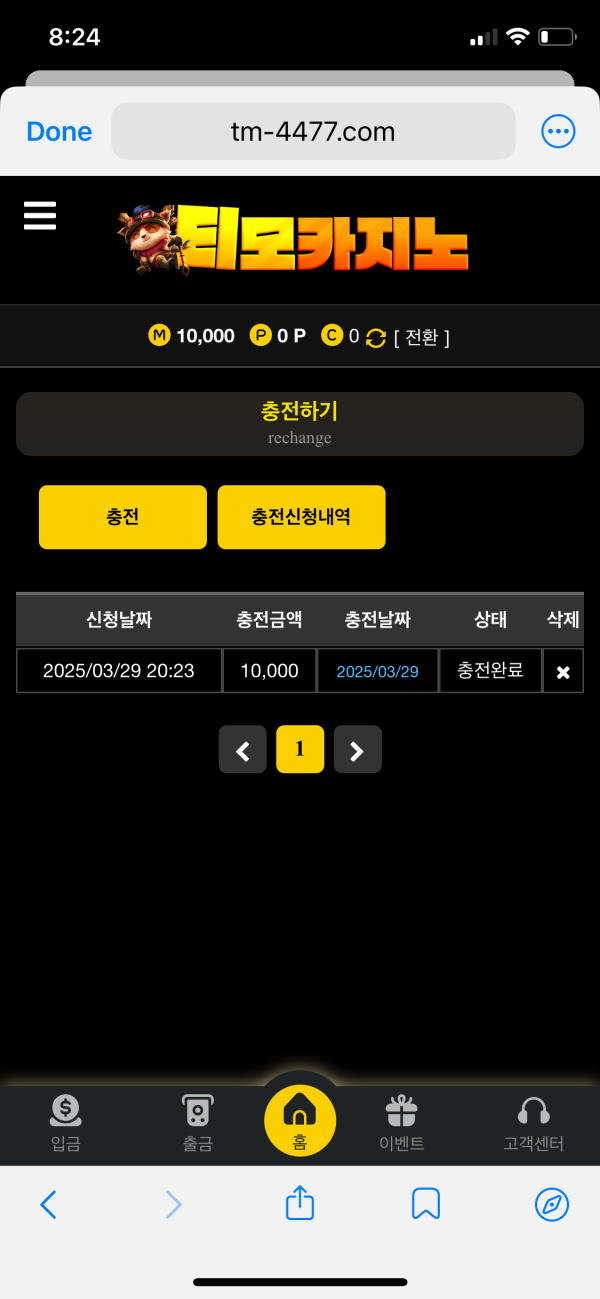Select page 1 in pagination
The image size is (600, 1299).
[300, 750]
